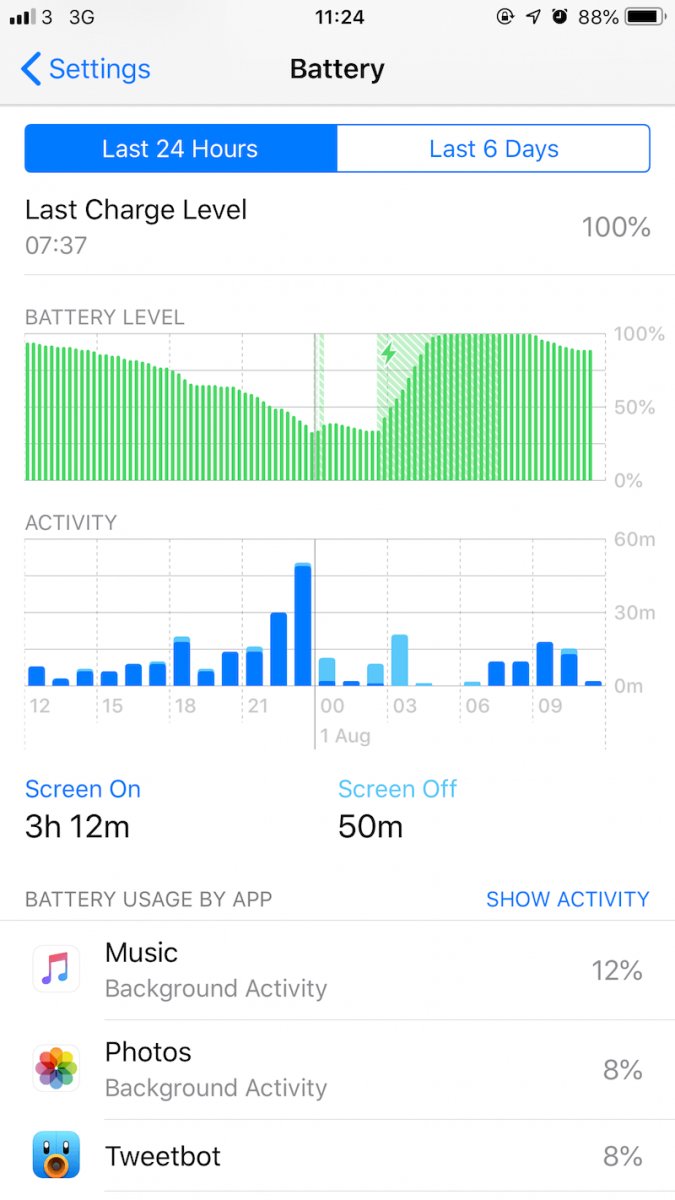Switch to Last 6 Days view
Screen dimensions: 675x1200
click(x=494, y=149)
